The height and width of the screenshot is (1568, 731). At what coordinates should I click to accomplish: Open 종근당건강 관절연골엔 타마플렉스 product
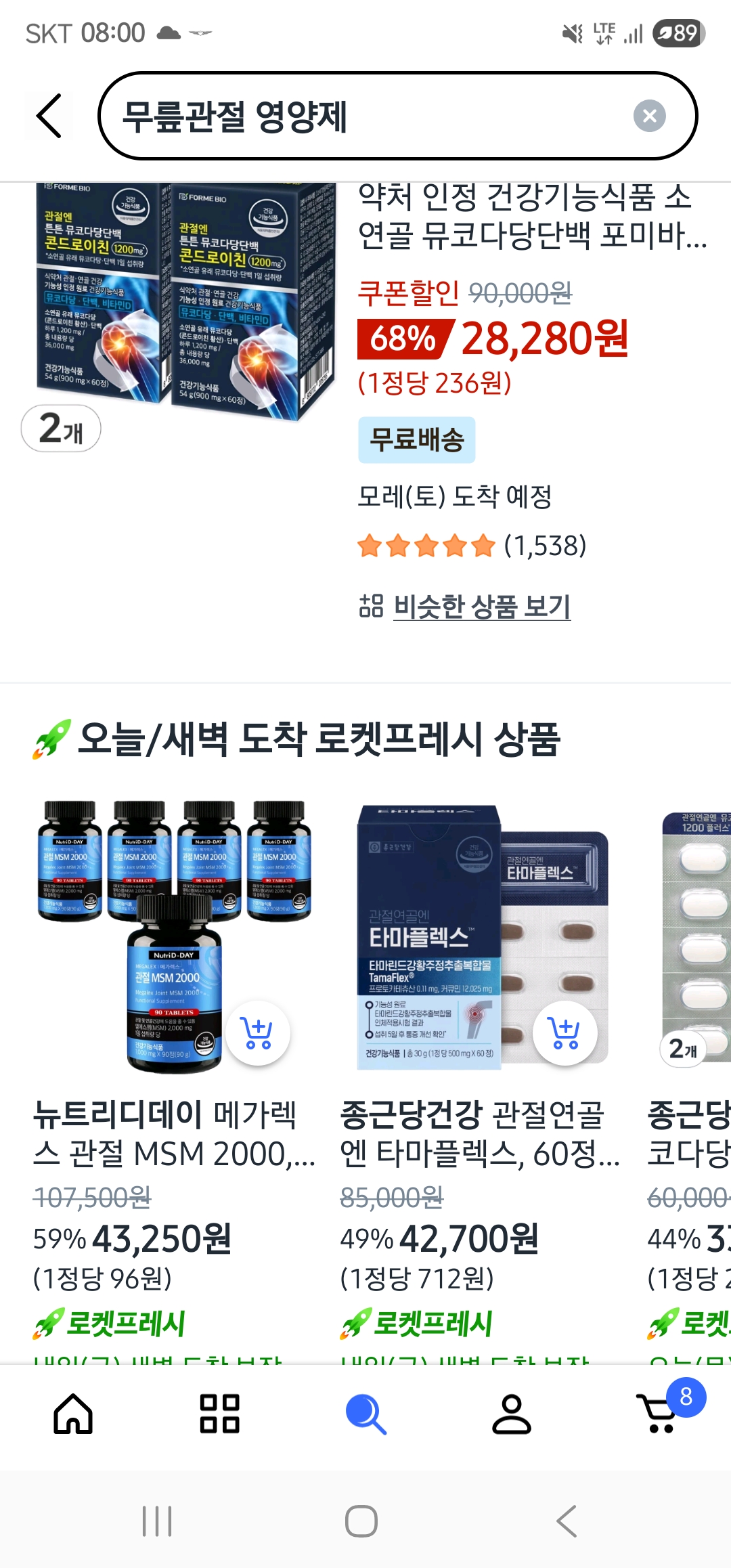point(479,1134)
